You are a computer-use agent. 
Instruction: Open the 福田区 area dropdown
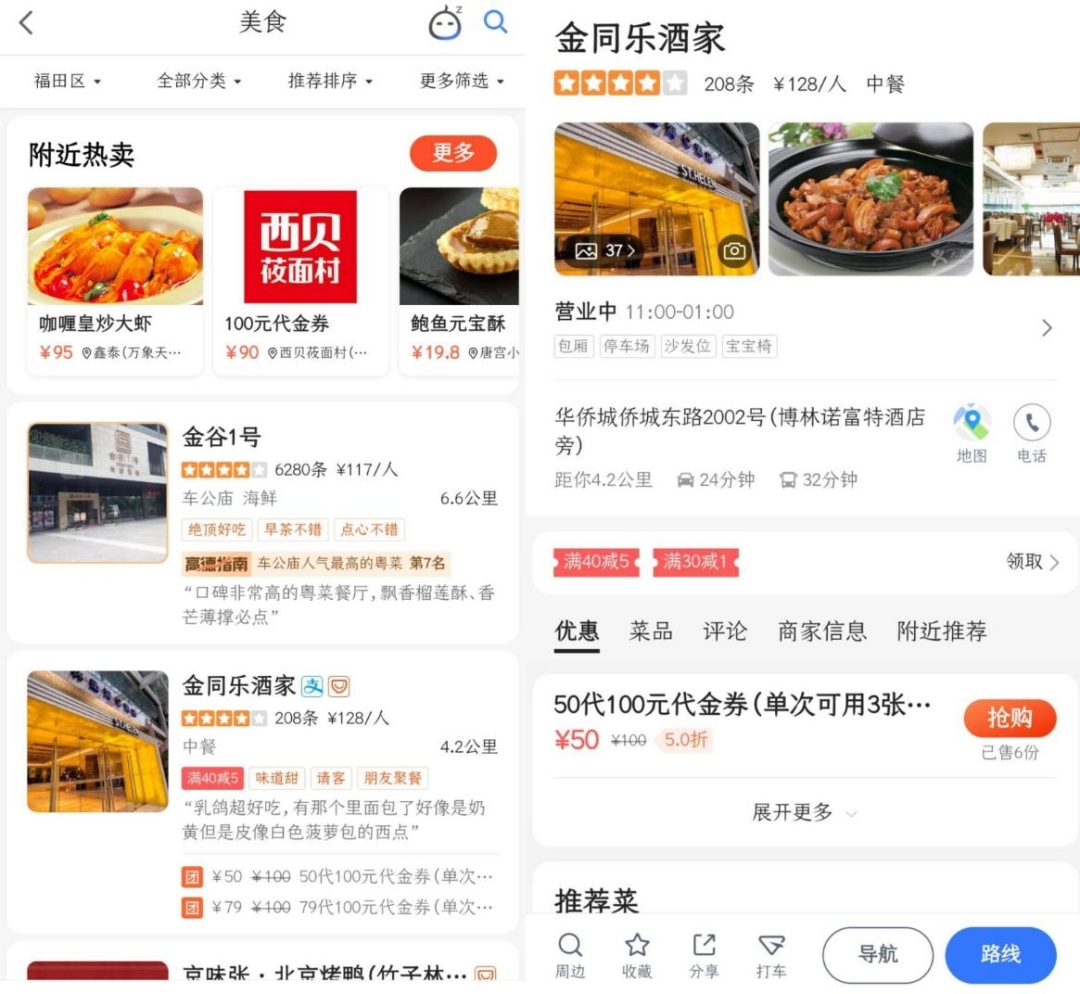tap(68, 81)
